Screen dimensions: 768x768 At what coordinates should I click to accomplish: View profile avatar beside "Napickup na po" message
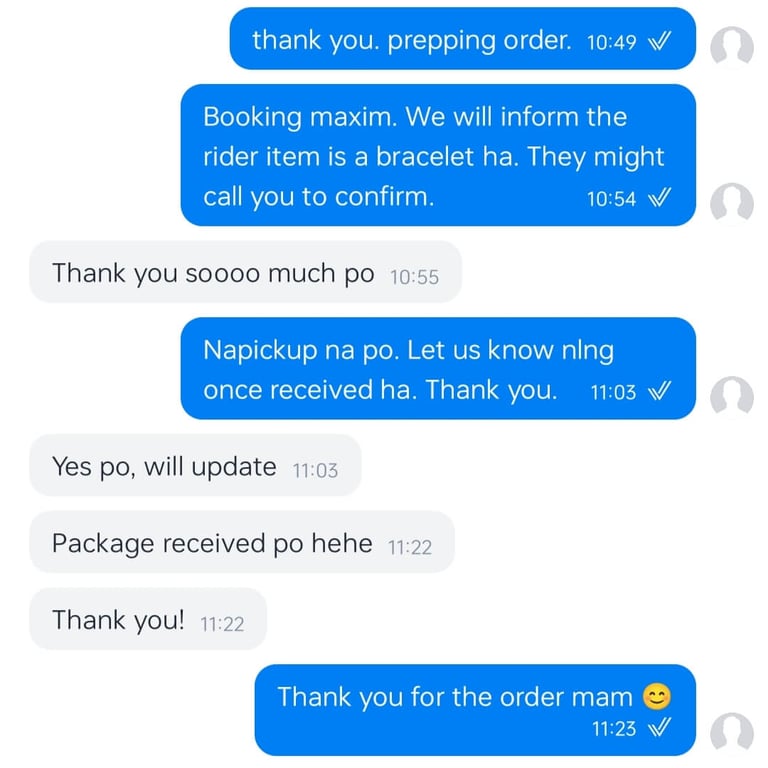pos(731,397)
